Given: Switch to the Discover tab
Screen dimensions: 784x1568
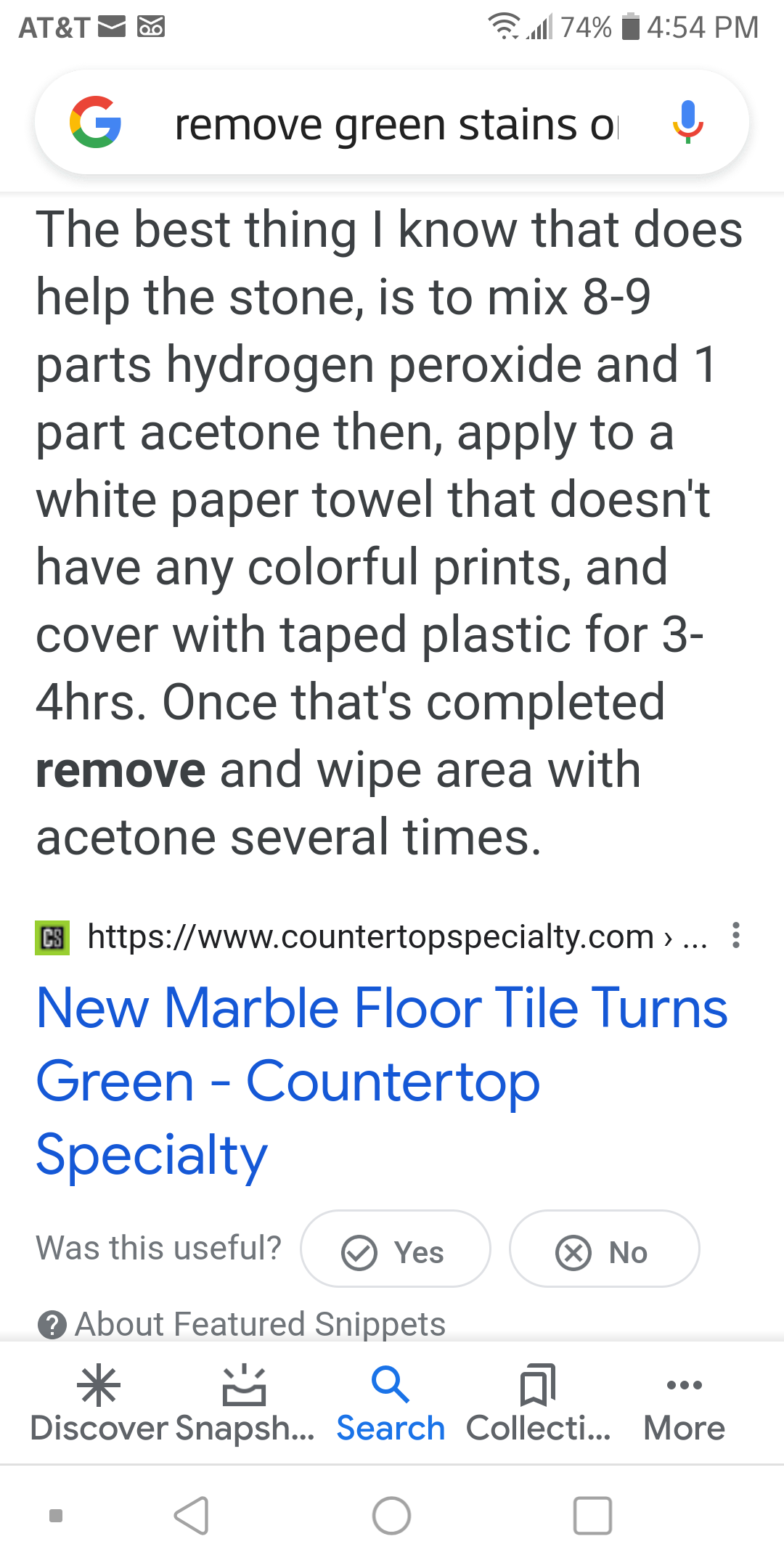Looking at the screenshot, I should pyautogui.click(x=99, y=1403).
